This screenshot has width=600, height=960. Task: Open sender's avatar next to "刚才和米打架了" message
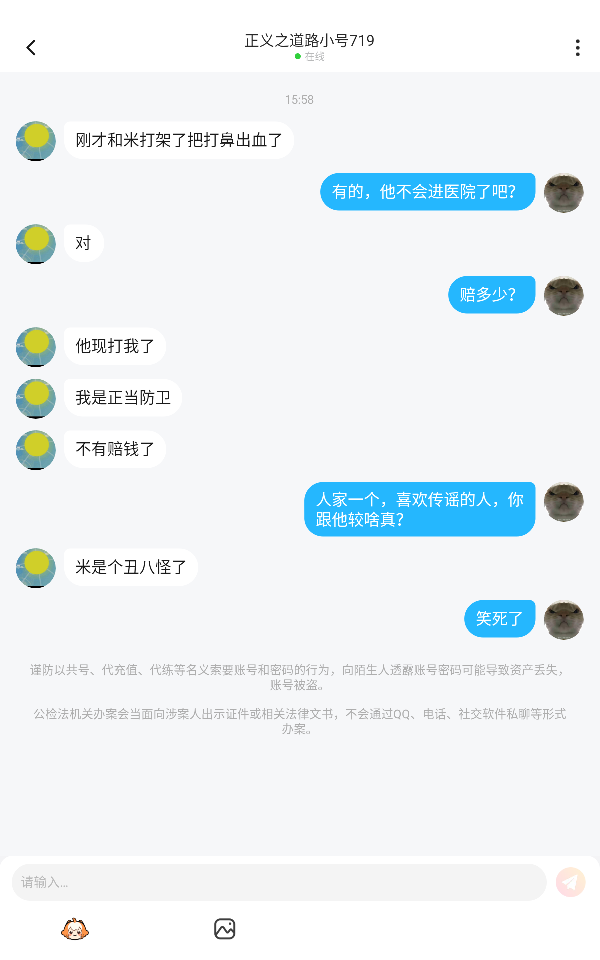point(36,141)
